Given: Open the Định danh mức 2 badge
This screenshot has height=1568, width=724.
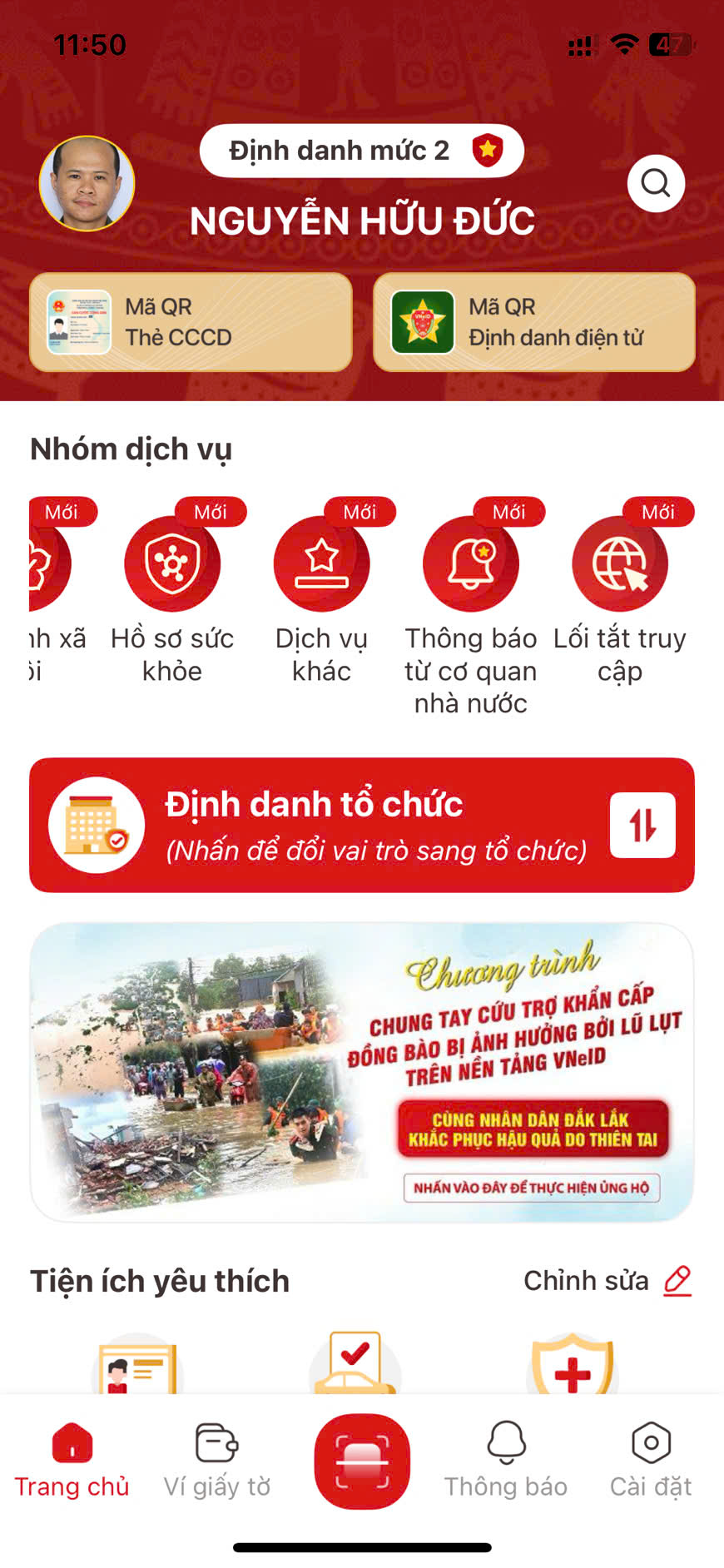Looking at the screenshot, I should [361, 151].
